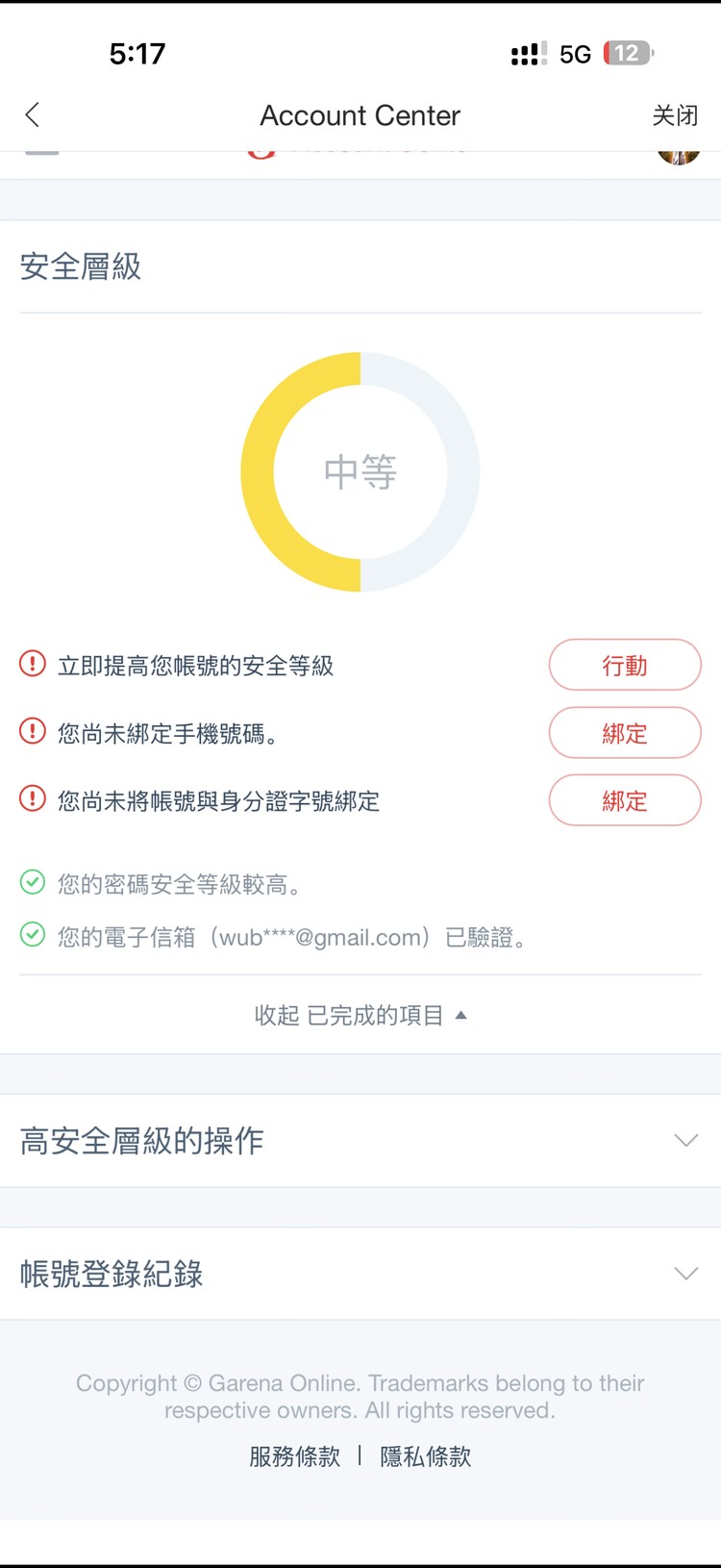Click the warning icon beside 您尚未將帳號與身分證字號綁定
721x1568 pixels.
30,799
